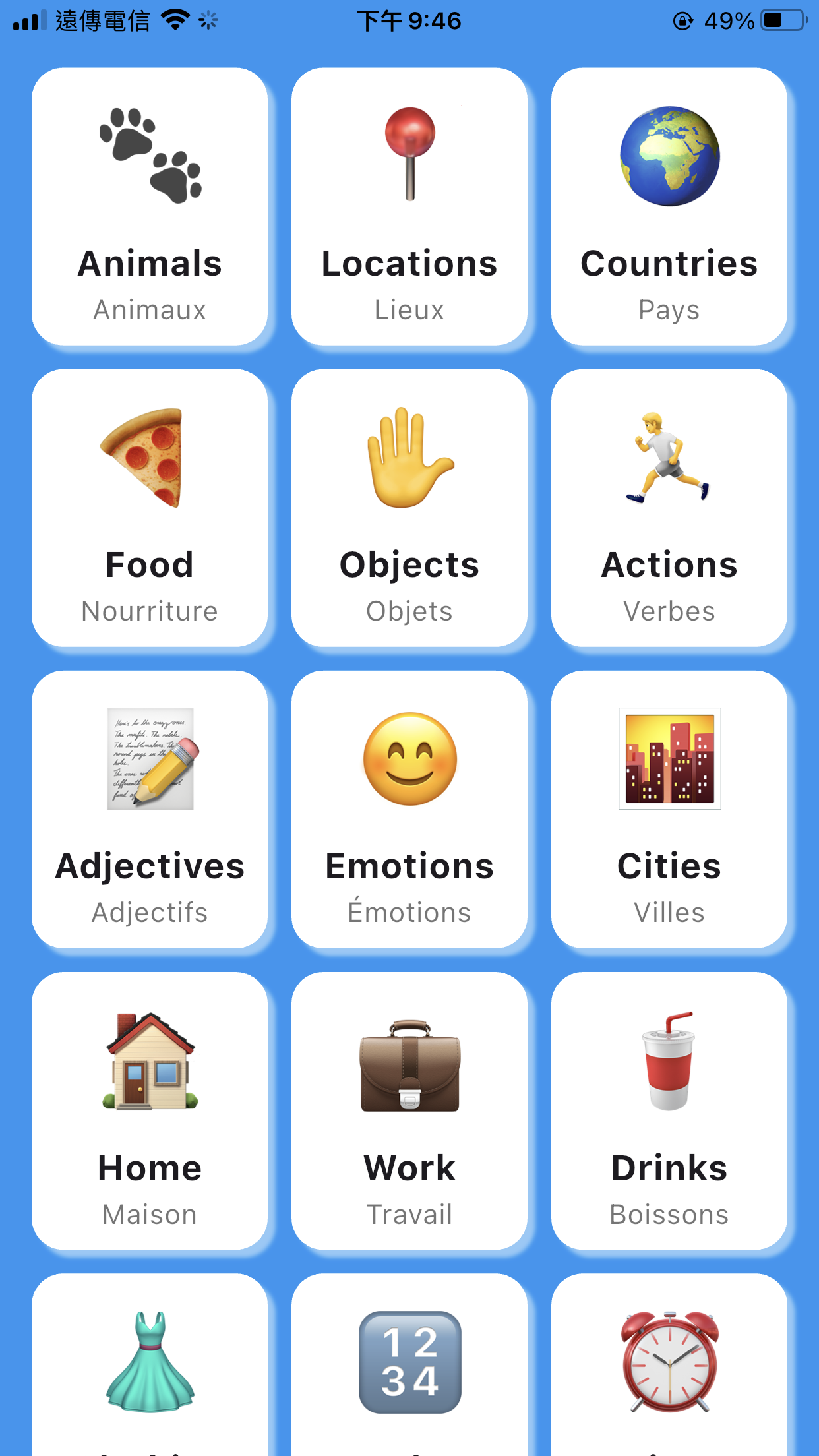Choose the Food (Nourriture) card

tap(150, 508)
